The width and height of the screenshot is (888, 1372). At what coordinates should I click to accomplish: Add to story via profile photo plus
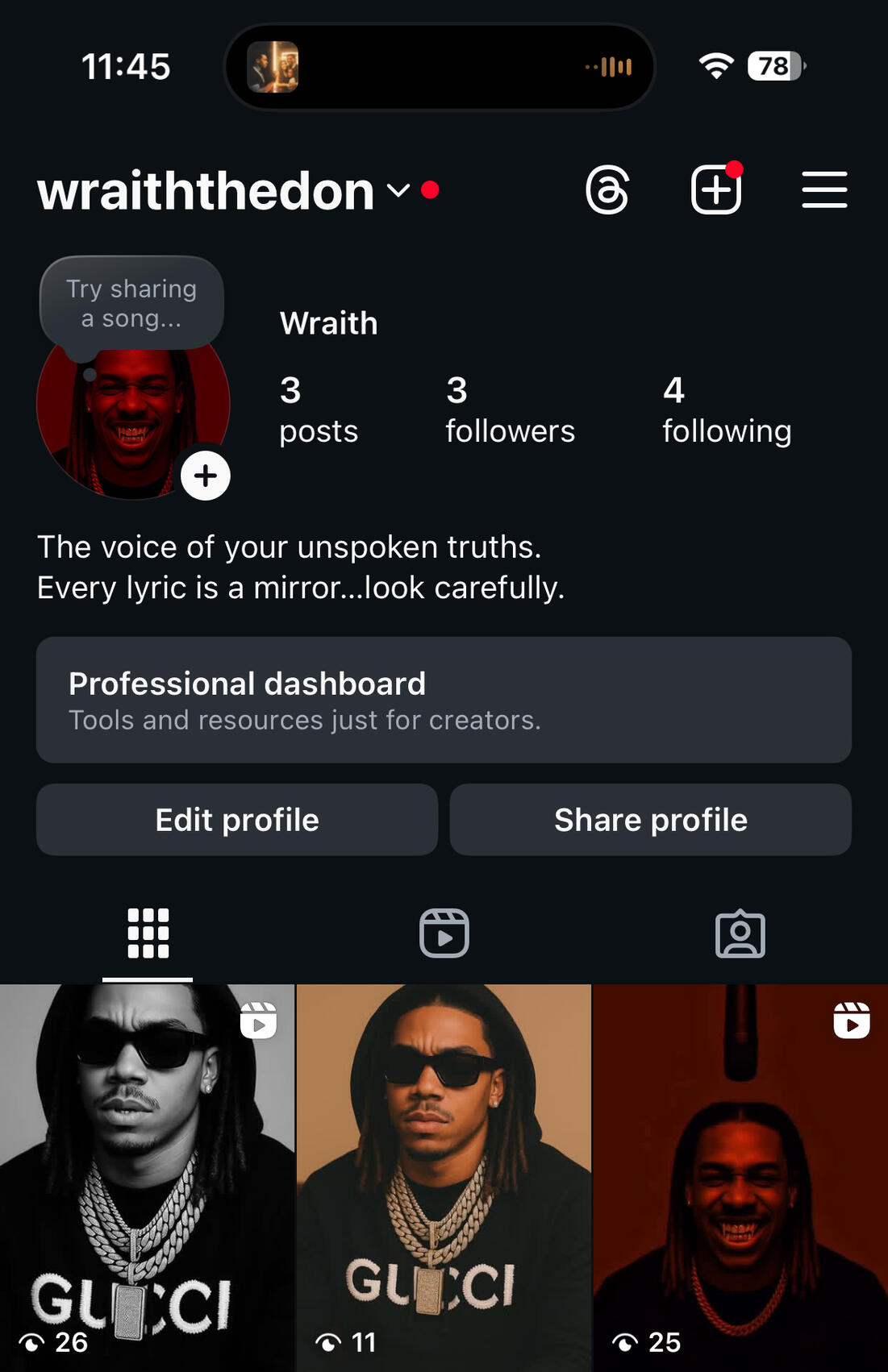point(206,476)
